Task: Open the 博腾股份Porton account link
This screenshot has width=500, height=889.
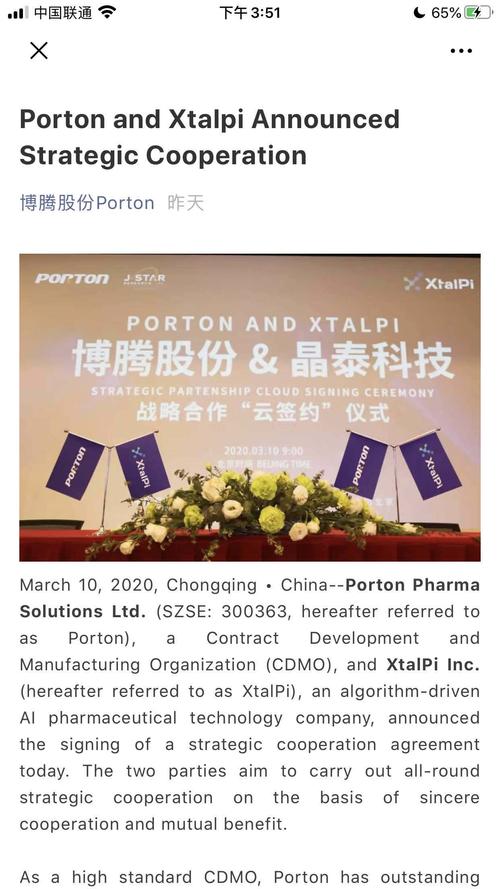Action: [x=87, y=203]
